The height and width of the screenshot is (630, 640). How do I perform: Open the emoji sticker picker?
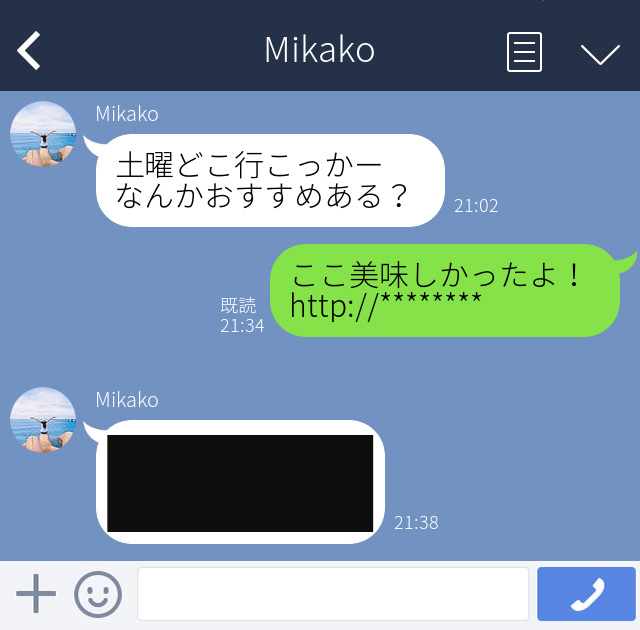97,594
